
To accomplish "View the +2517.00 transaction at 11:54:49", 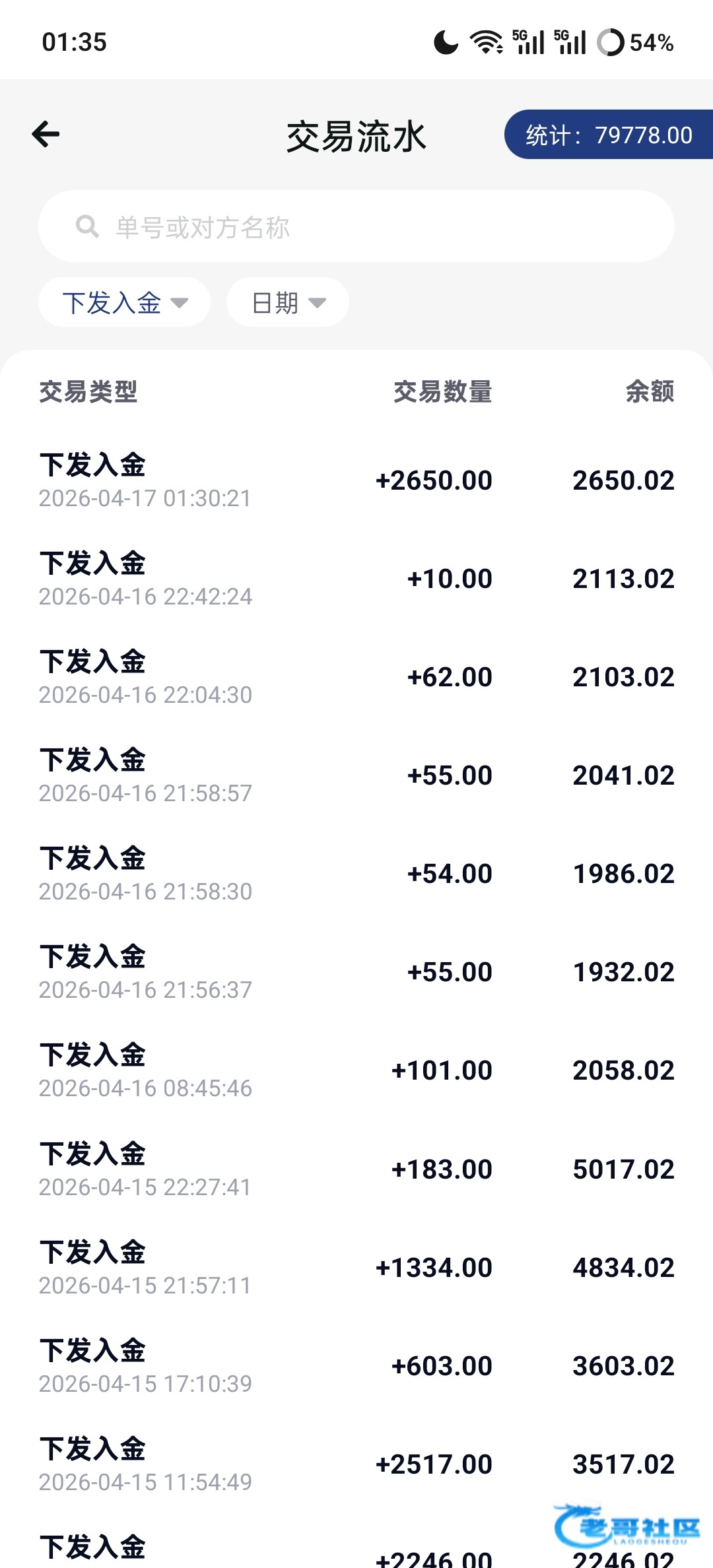I will [x=356, y=1464].
